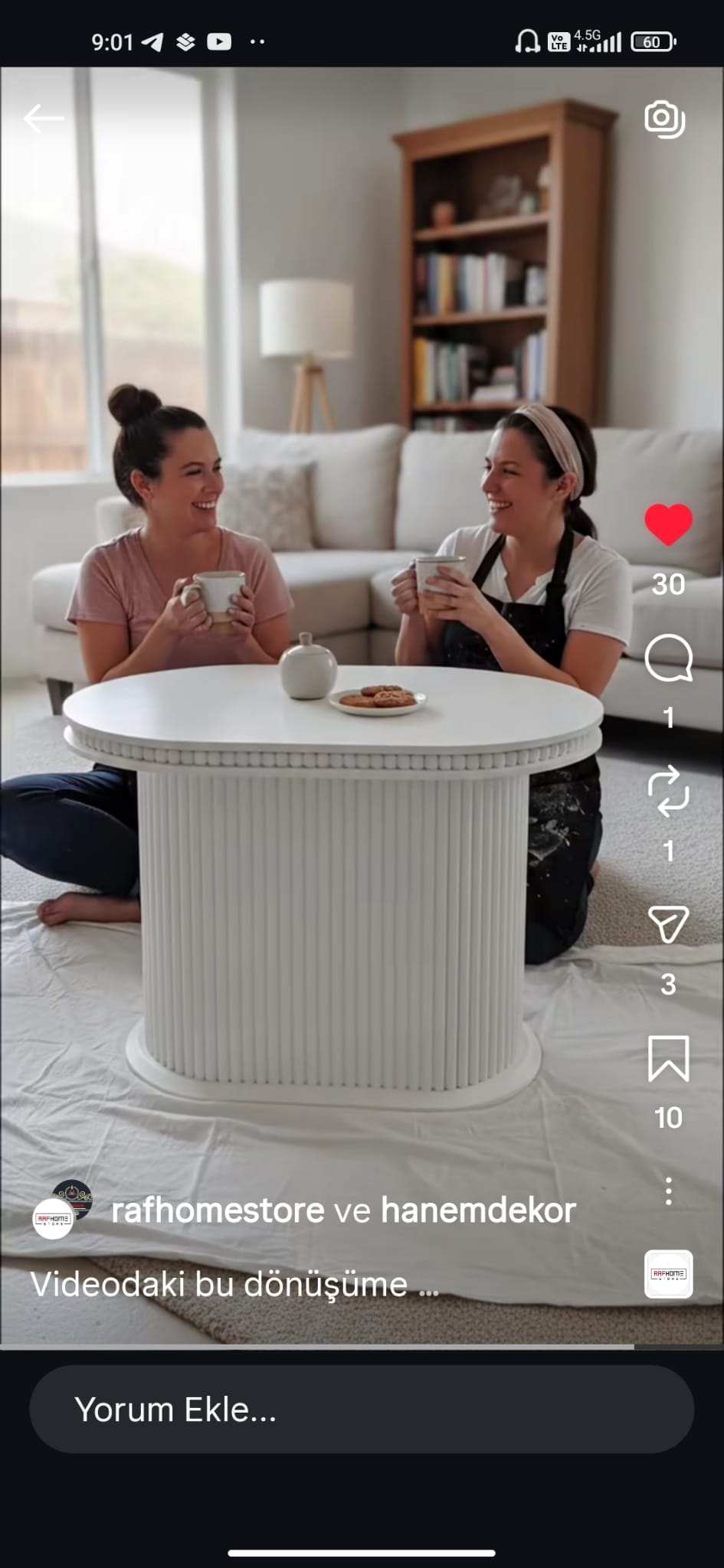Open the three-dot more options menu
The height and width of the screenshot is (1568, 724).
[668, 1191]
